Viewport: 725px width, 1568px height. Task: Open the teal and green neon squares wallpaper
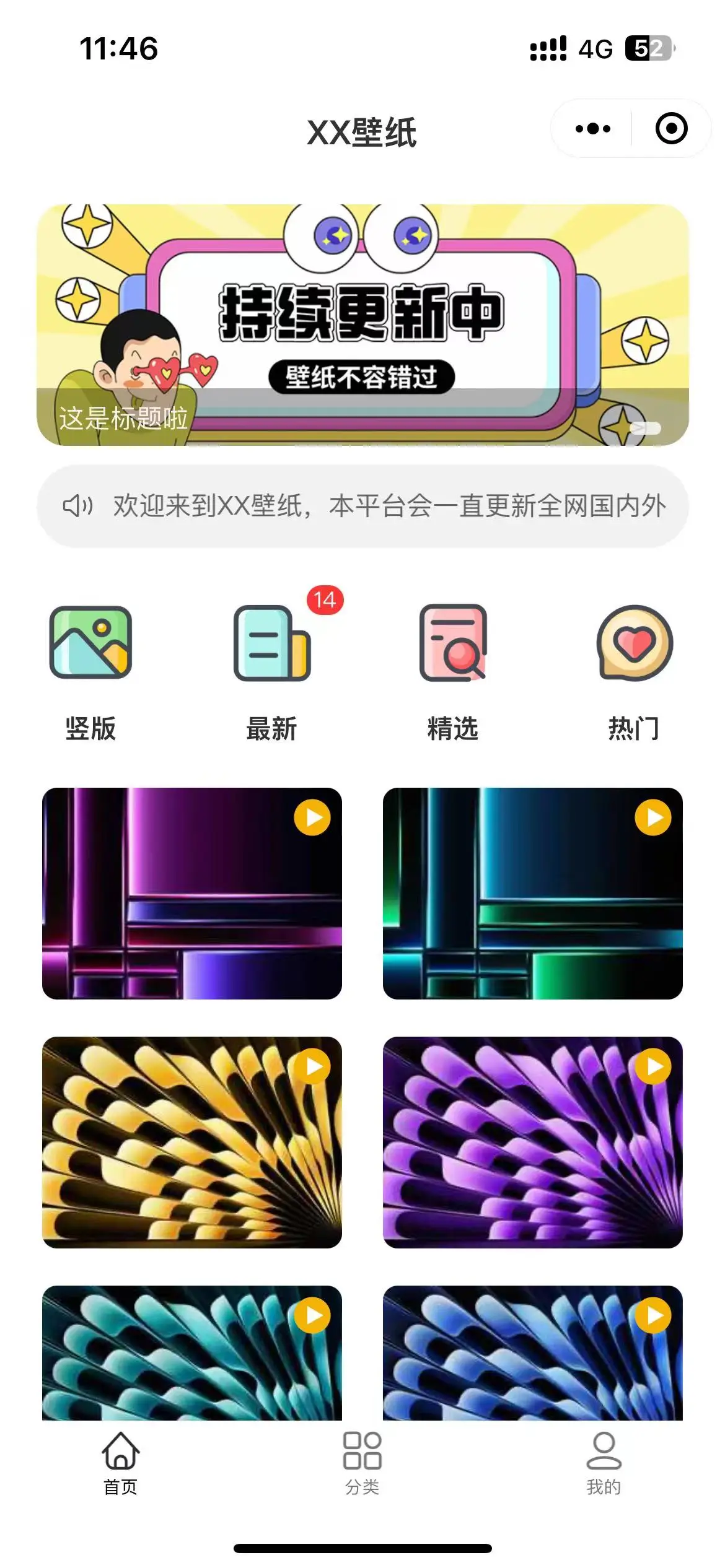532,893
